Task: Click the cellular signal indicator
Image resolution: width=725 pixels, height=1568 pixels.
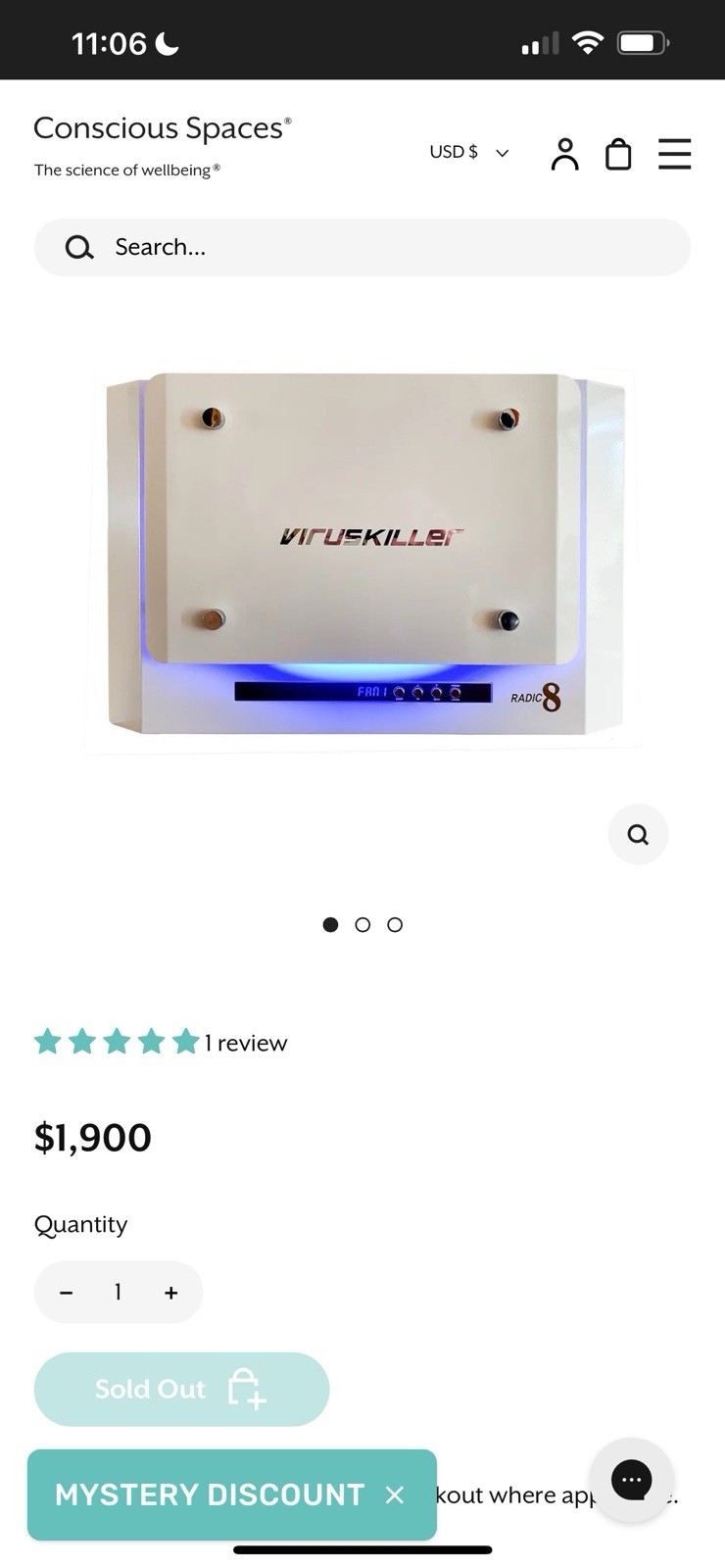Action: tap(540, 41)
